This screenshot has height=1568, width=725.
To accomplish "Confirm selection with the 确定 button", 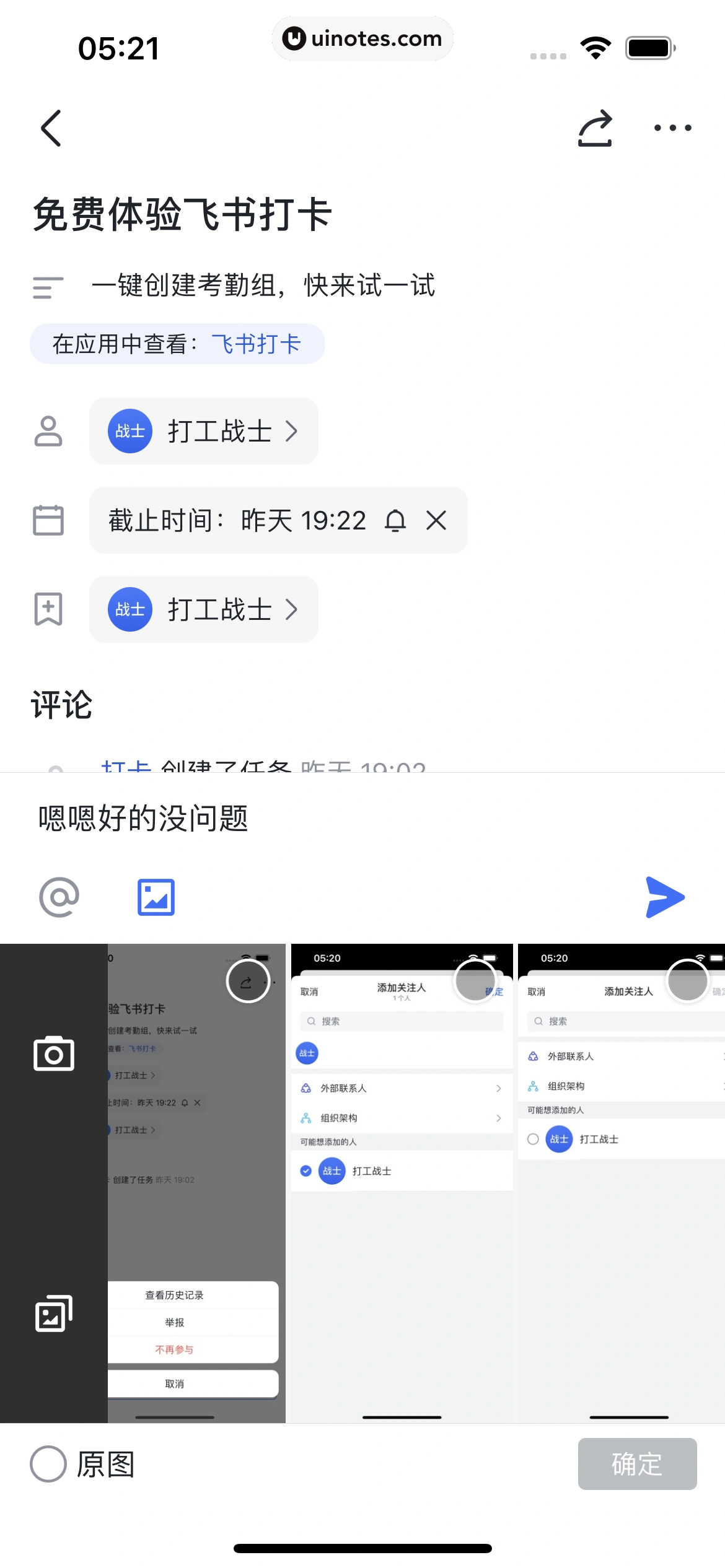I will (x=637, y=1463).
